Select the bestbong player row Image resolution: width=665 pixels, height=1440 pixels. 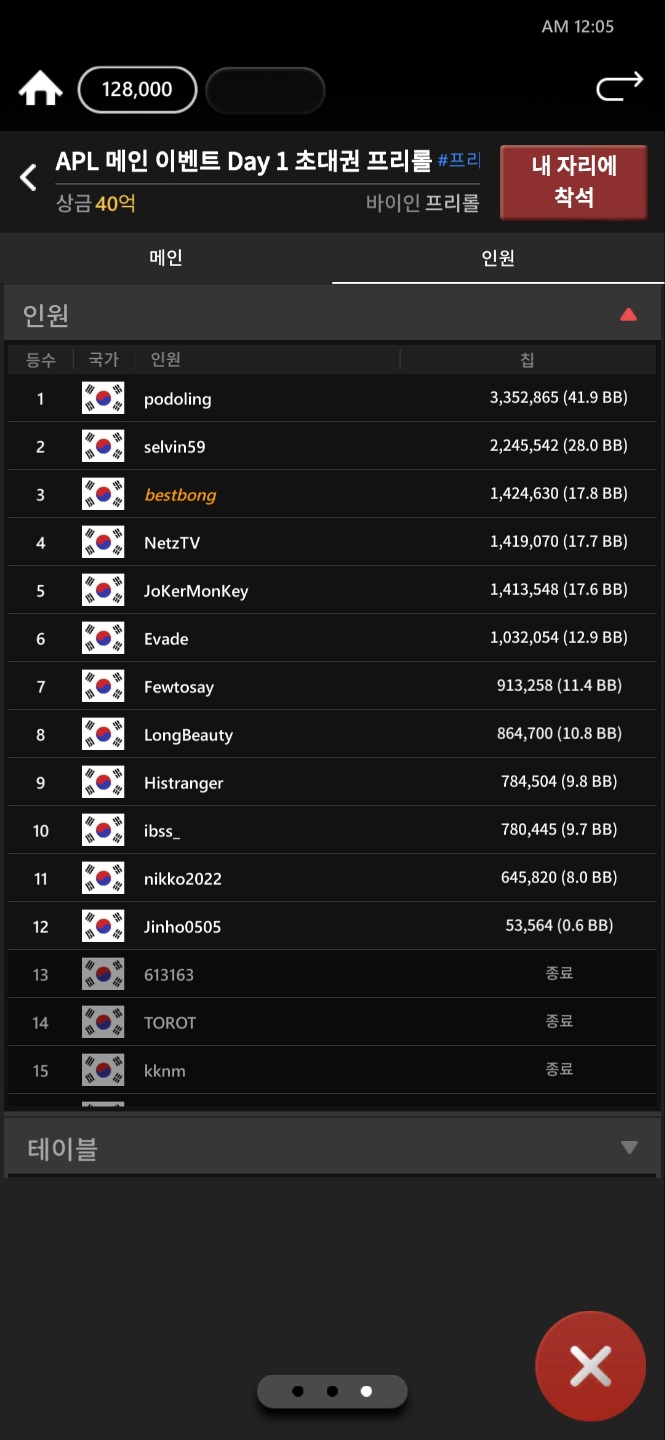[x=332, y=494]
